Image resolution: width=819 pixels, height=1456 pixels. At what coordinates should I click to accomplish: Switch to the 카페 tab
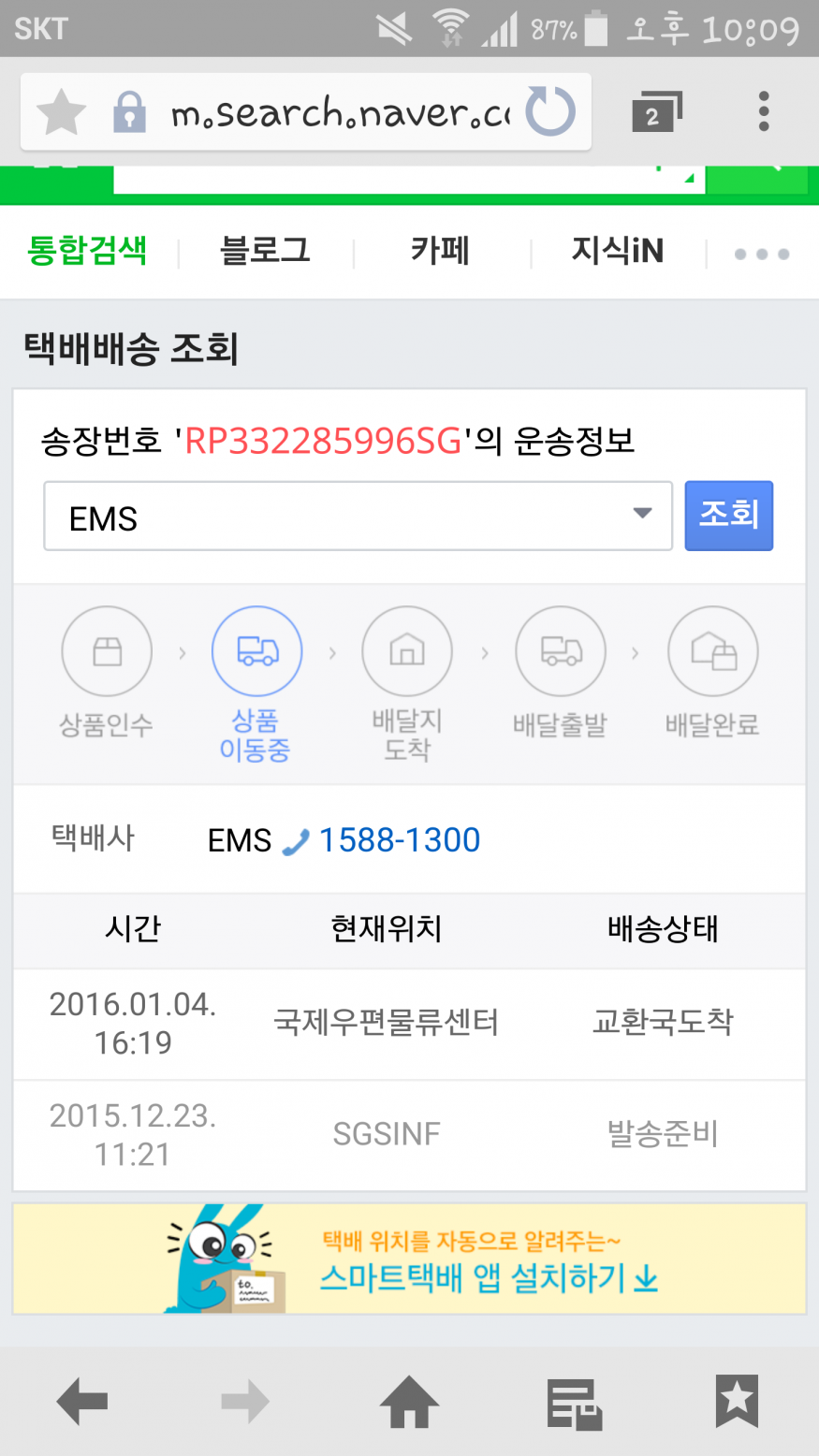[x=440, y=251]
